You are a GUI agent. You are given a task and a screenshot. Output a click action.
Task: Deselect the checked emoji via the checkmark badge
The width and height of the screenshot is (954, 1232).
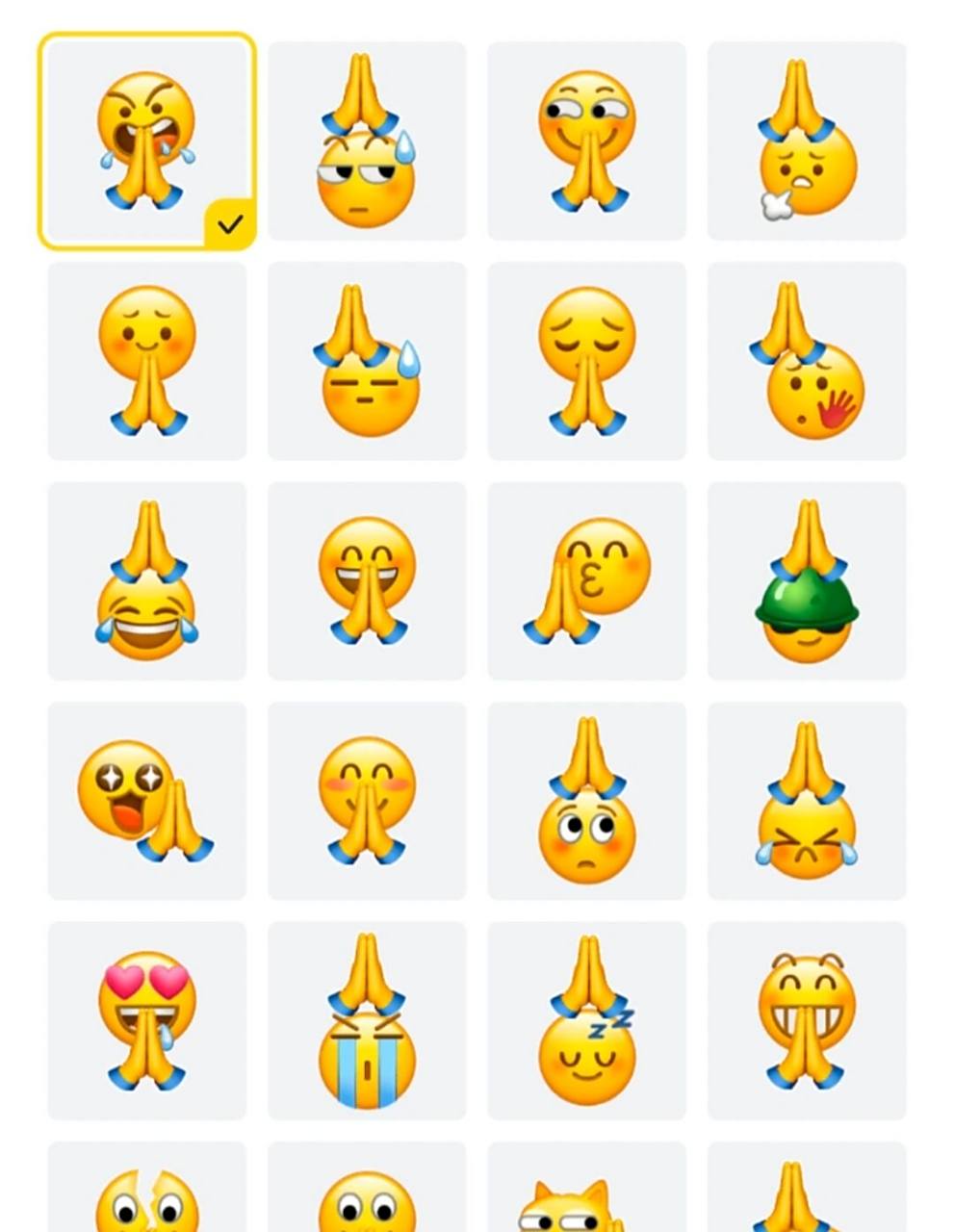pos(230,222)
